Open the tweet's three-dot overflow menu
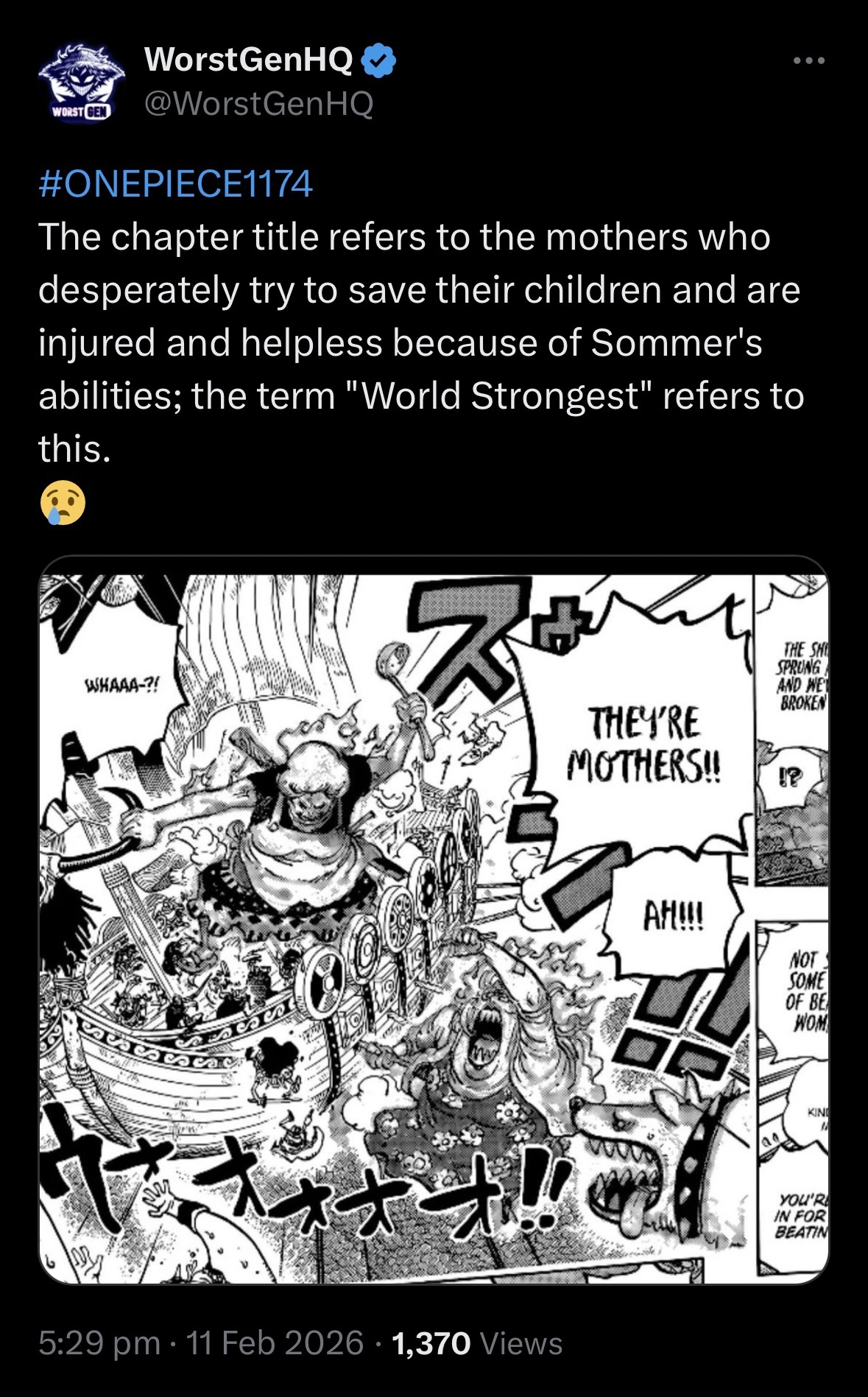Image resolution: width=868 pixels, height=1397 pixels. pos(808,61)
